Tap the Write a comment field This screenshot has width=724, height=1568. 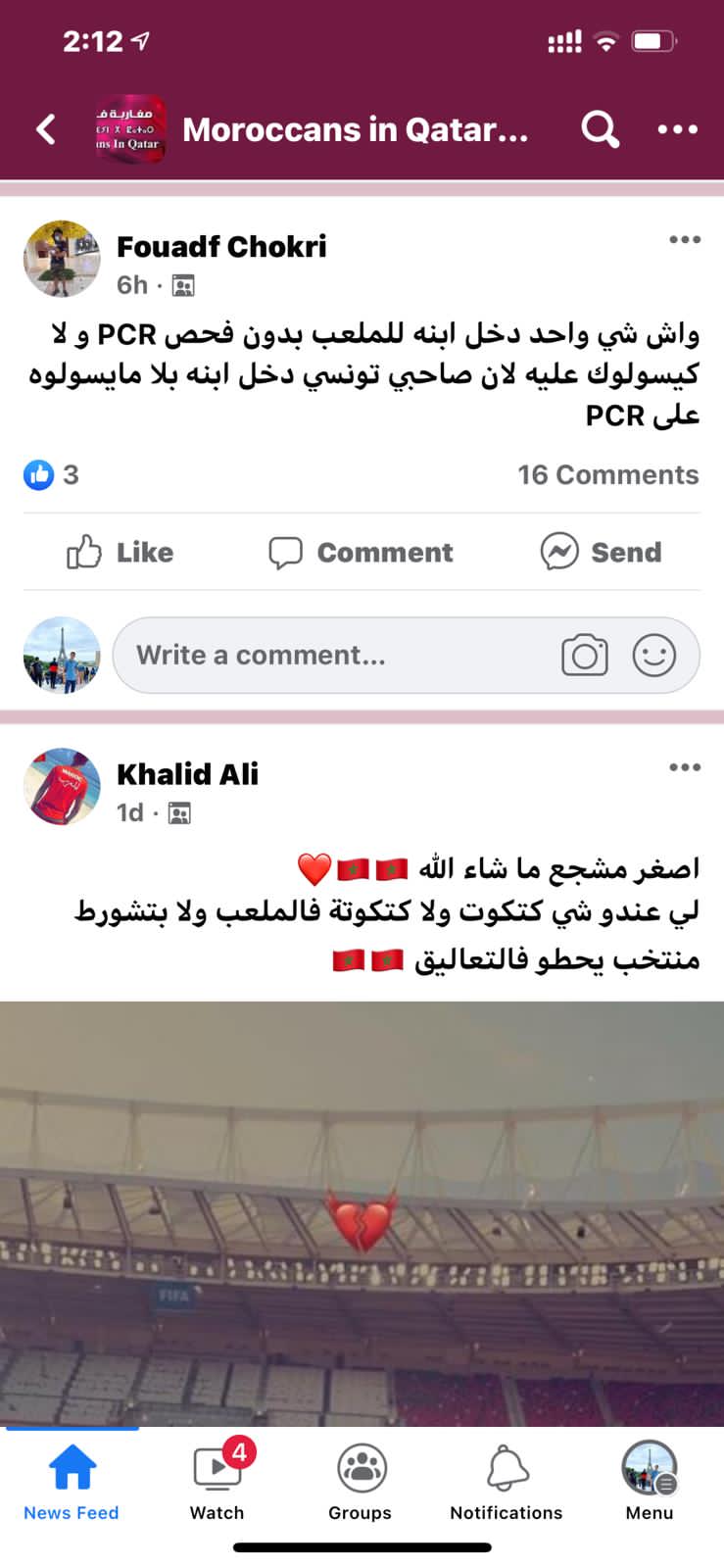click(x=333, y=655)
